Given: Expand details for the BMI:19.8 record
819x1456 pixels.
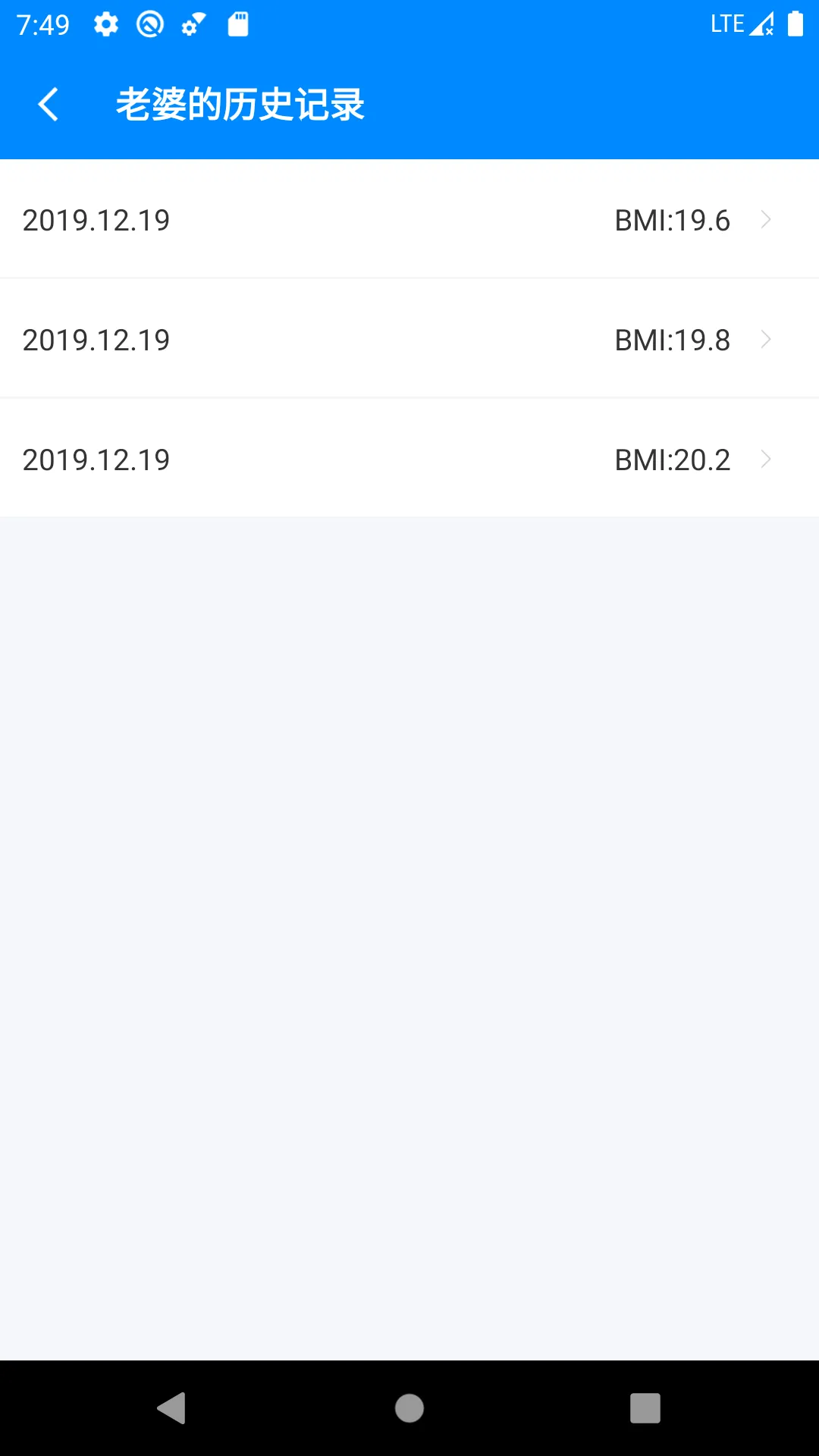Looking at the screenshot, I should point(767,340).
